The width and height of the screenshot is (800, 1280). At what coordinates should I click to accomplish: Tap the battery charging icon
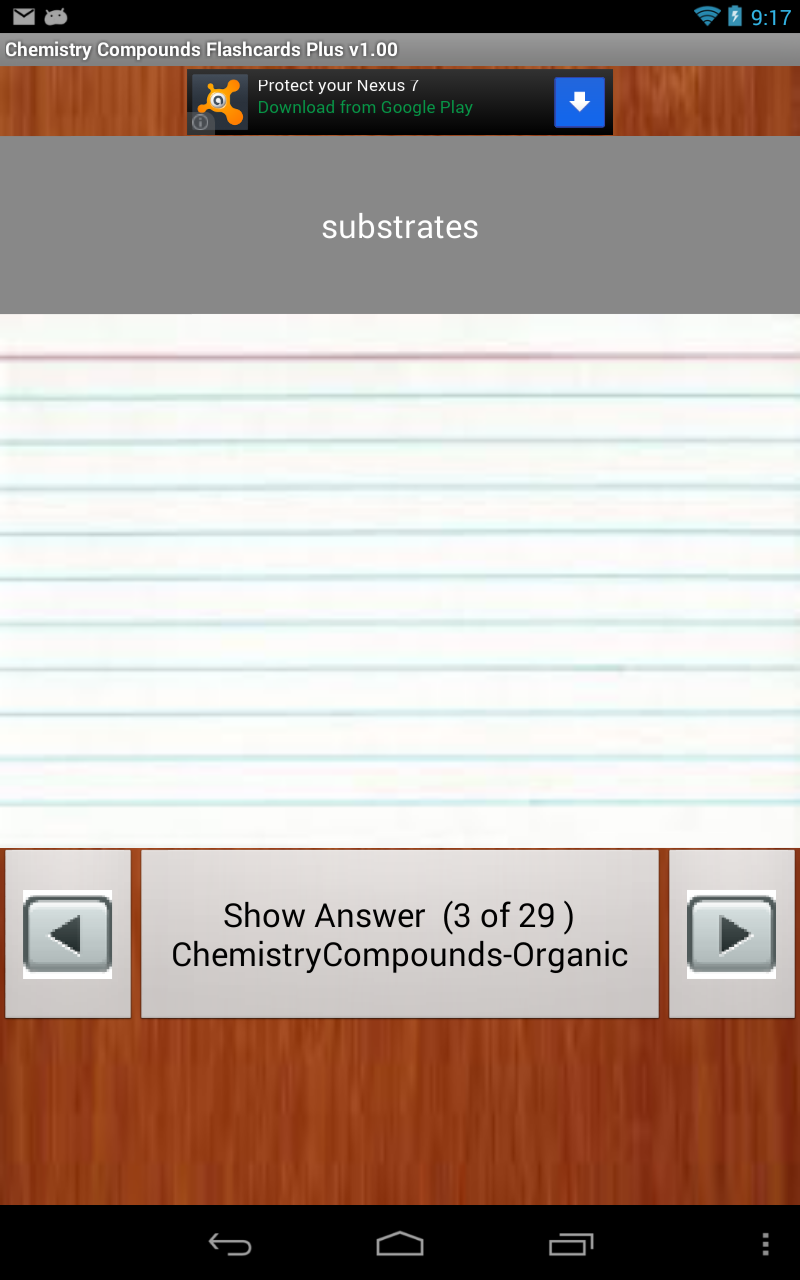pyautogui.click(x=737, y=16)
